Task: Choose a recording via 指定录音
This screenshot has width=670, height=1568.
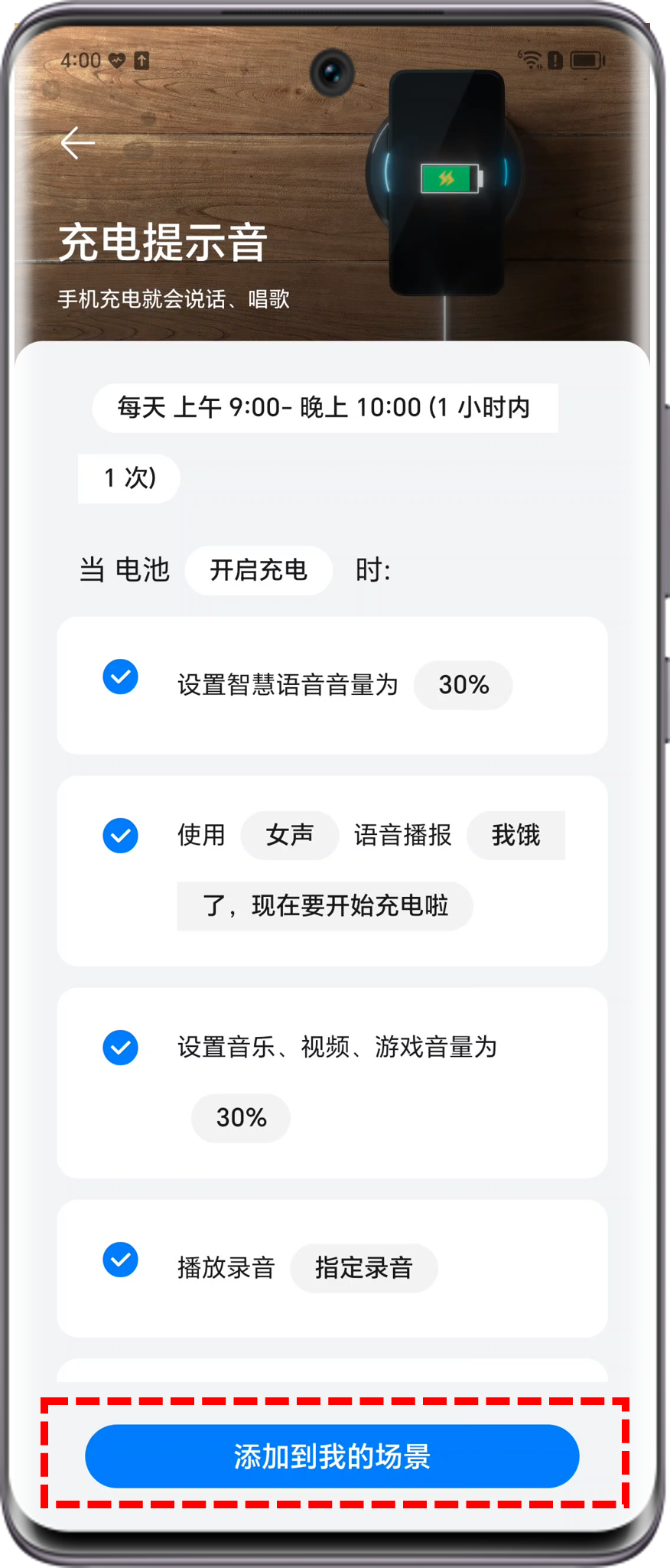Action: pos(363,1268)
